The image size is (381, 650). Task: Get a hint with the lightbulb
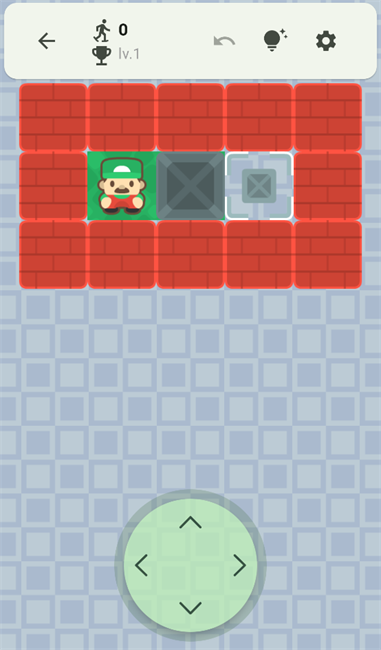click(275, 40)
